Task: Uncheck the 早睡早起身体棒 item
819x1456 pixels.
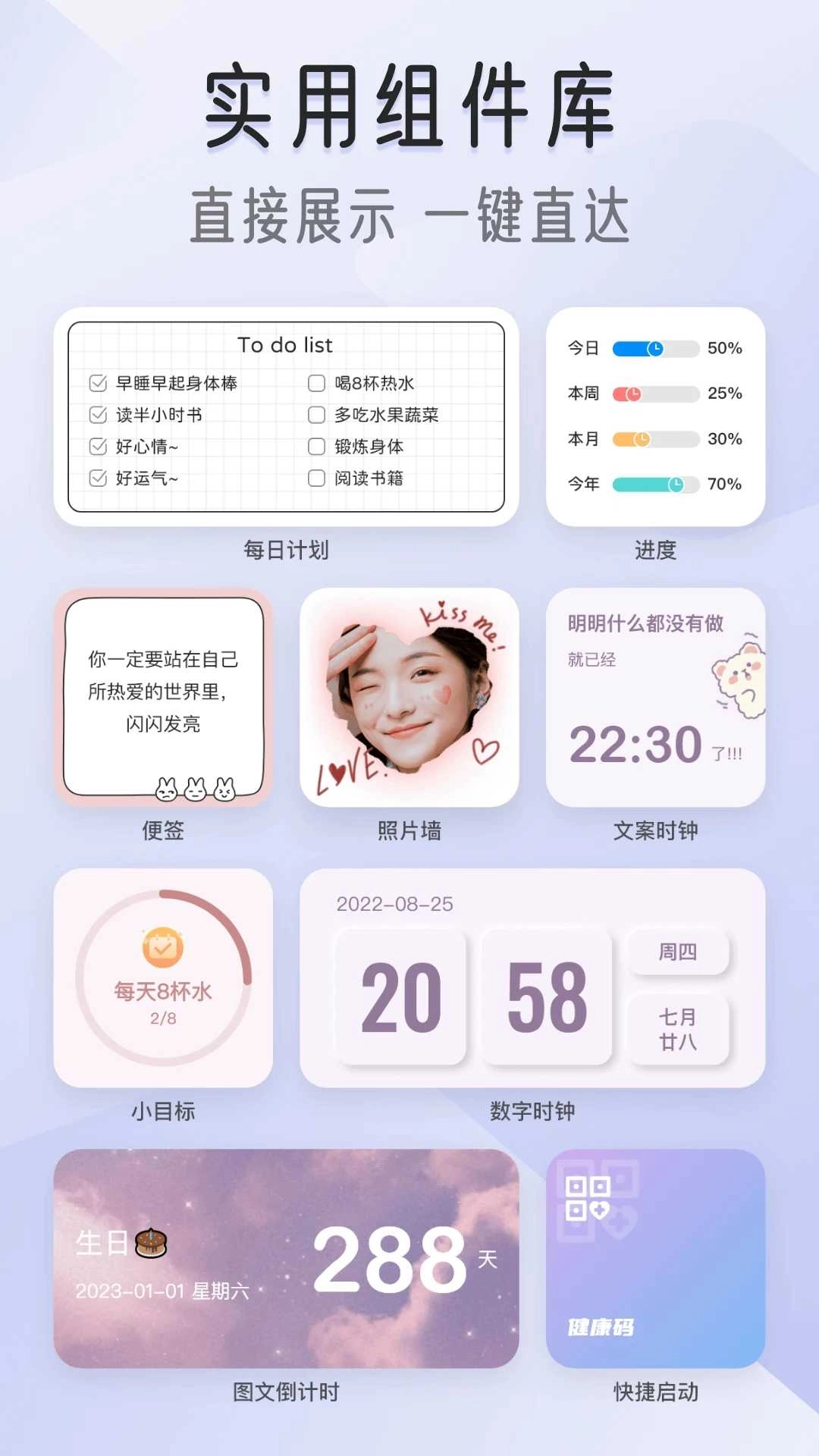Action: tap(96, 384)
